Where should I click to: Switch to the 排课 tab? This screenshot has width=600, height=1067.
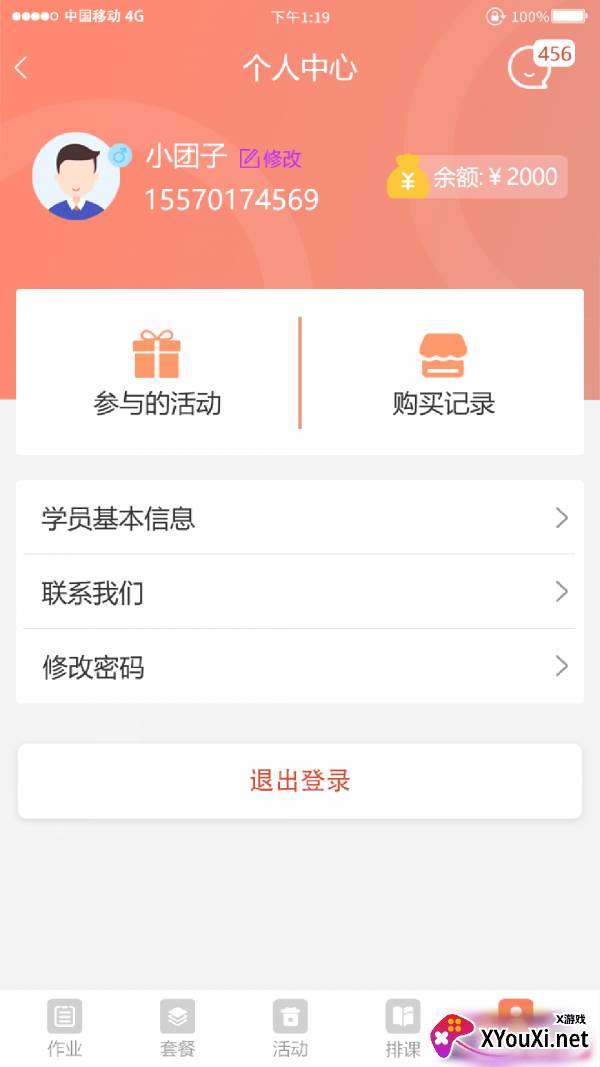point(403,1028)
